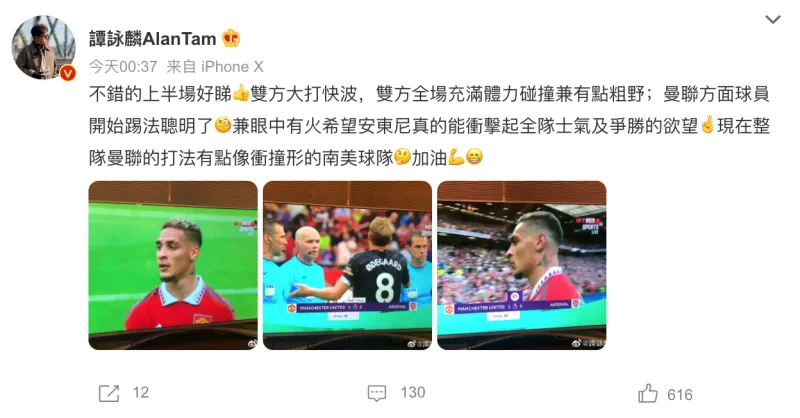The image size is (800, 418).
Task: View the third photo of the player with the crowd behind
Action: 521,265
